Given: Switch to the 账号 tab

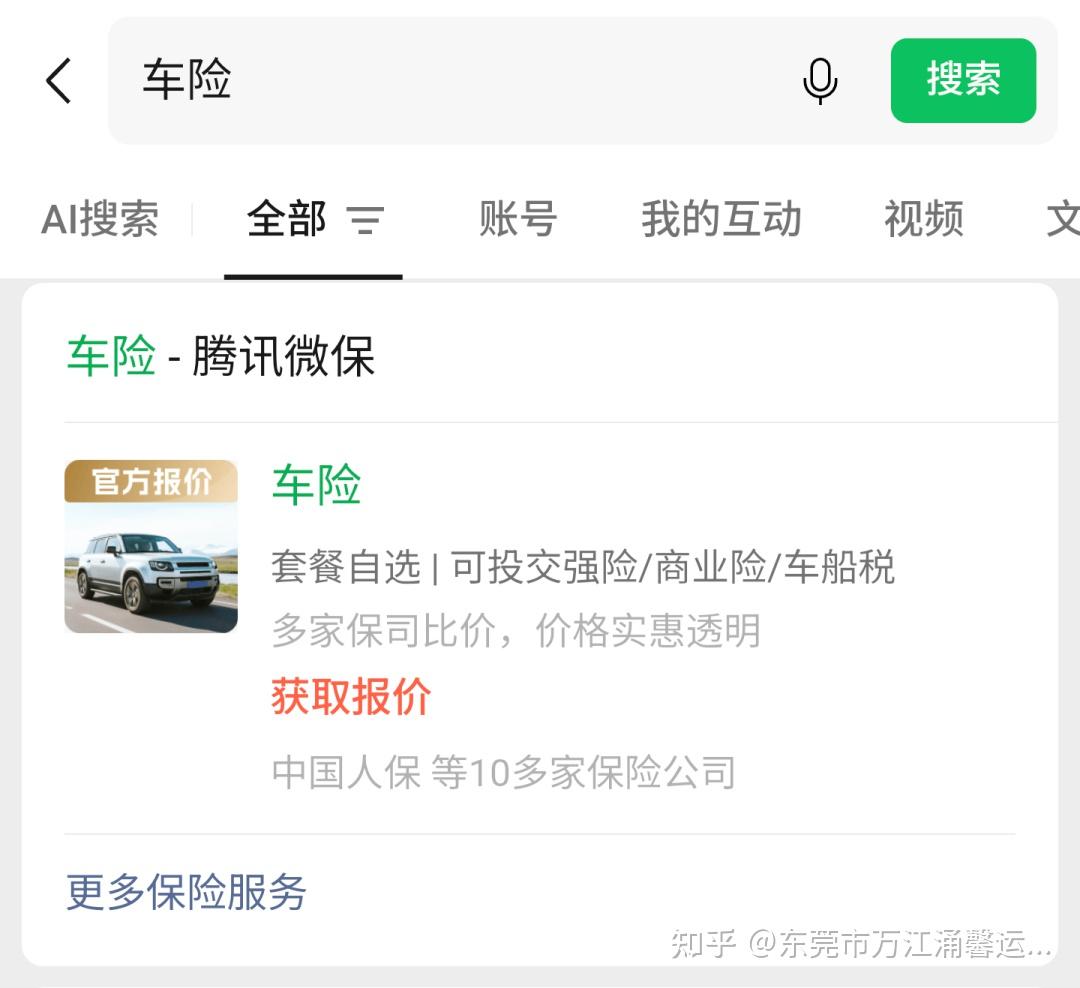Looking at the screenshot, I should (518, 219).
